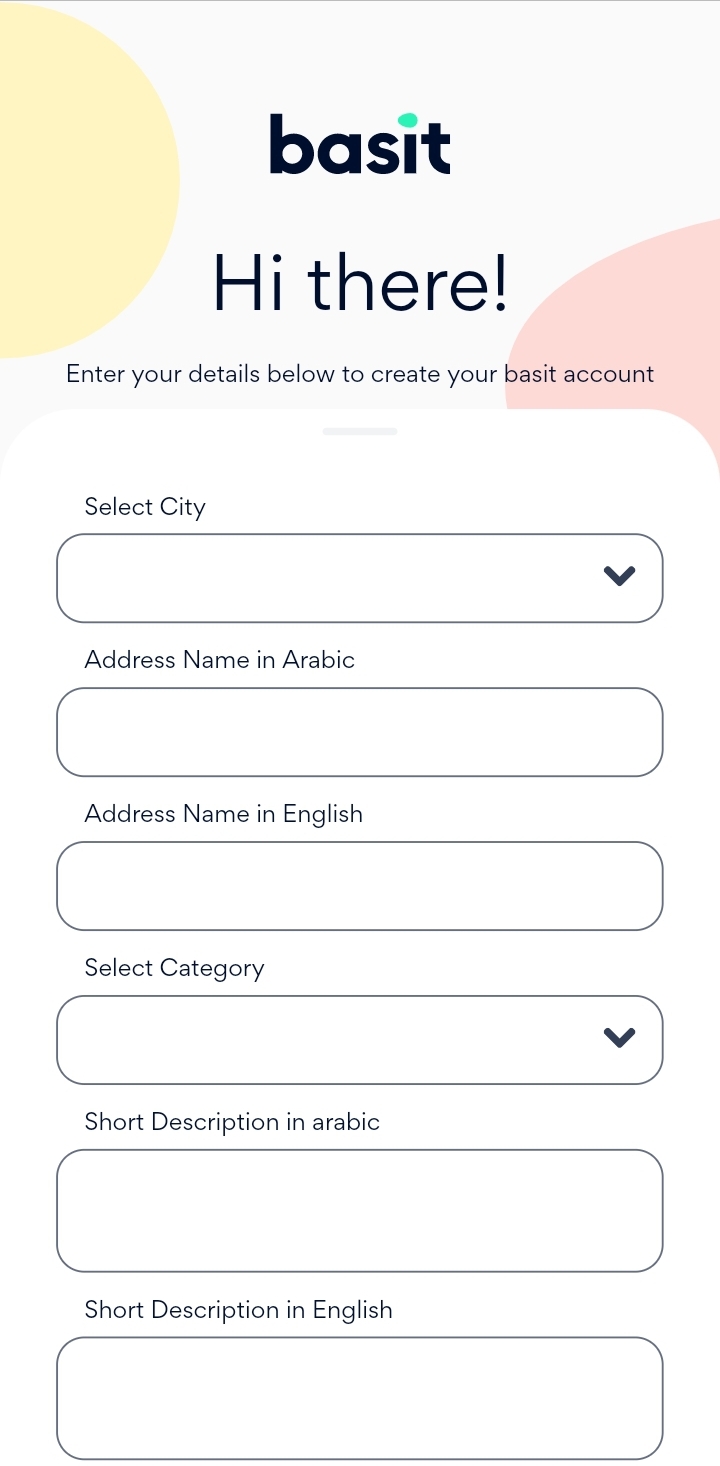Open the Select City dropdown
Viewport: 720px width, 1466px height.
(x=360, y=578)
